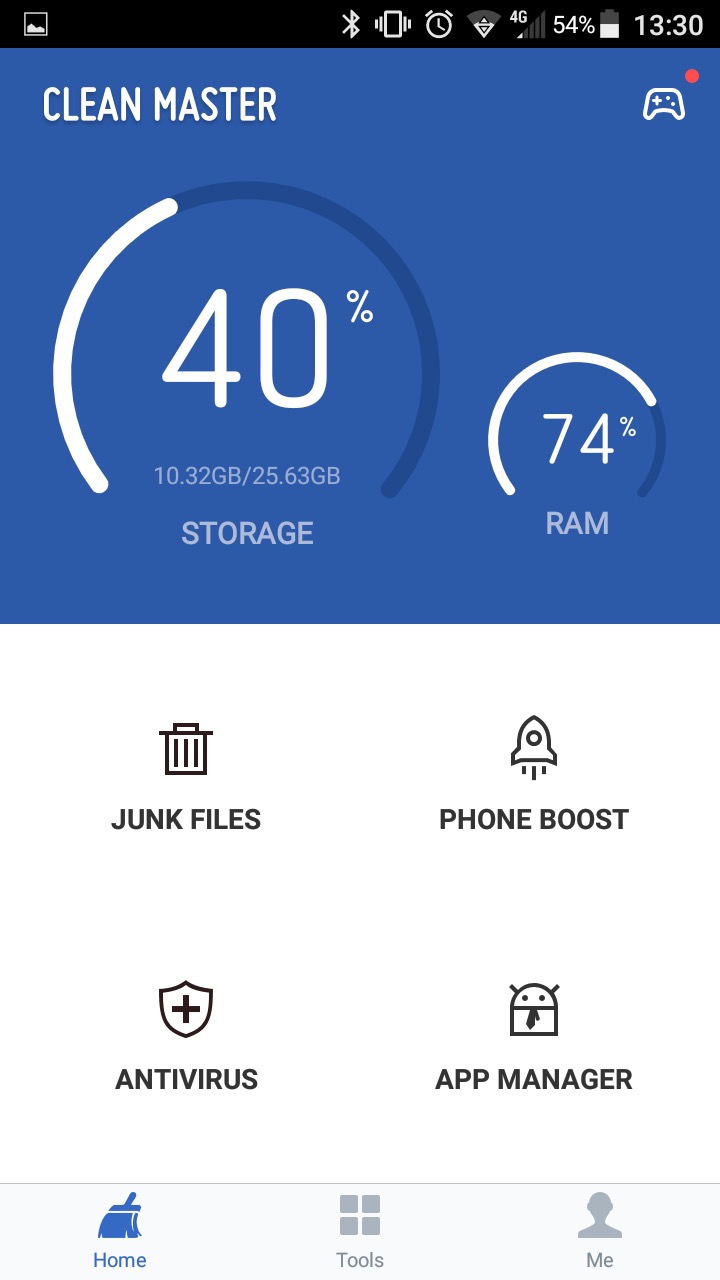Launch Phone Boost
Viewport: 720px width, 1280px height.
534,777
